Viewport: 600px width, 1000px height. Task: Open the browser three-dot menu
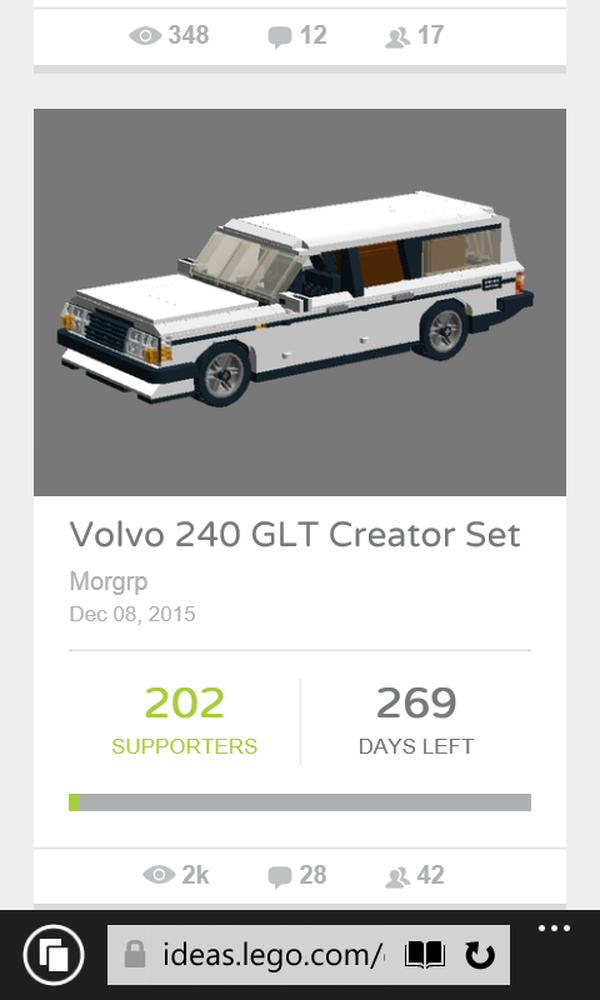pyautogui.click(x=554, y=930)
